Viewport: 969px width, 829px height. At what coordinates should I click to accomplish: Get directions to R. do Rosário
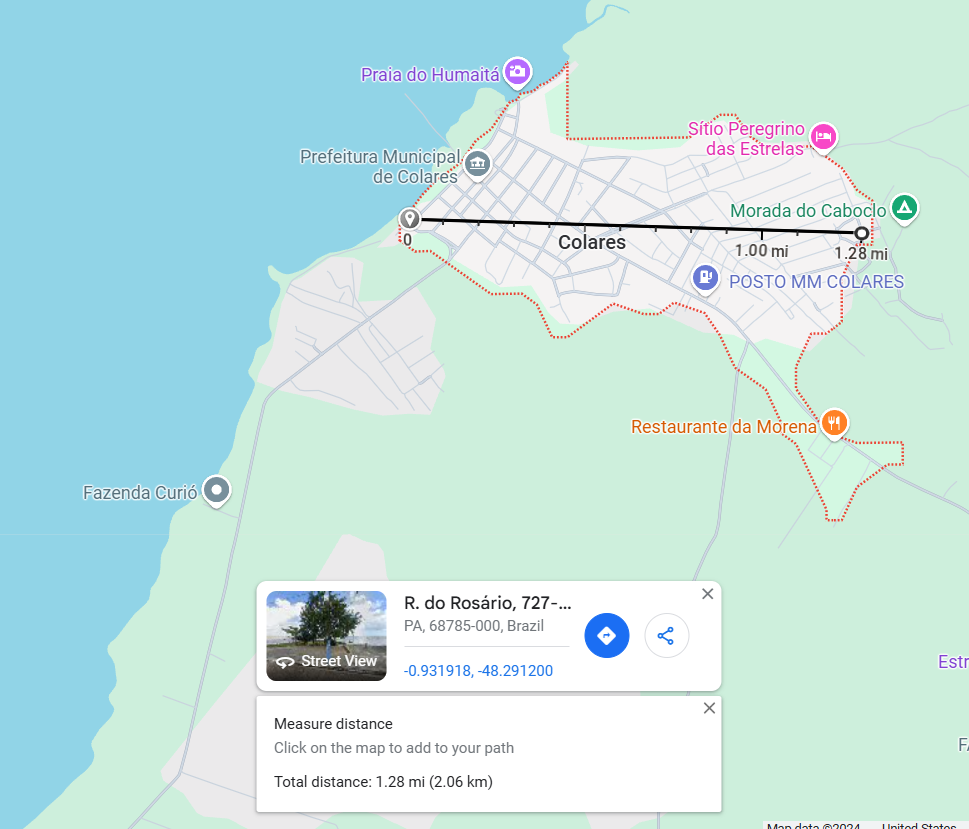(606, 636)
